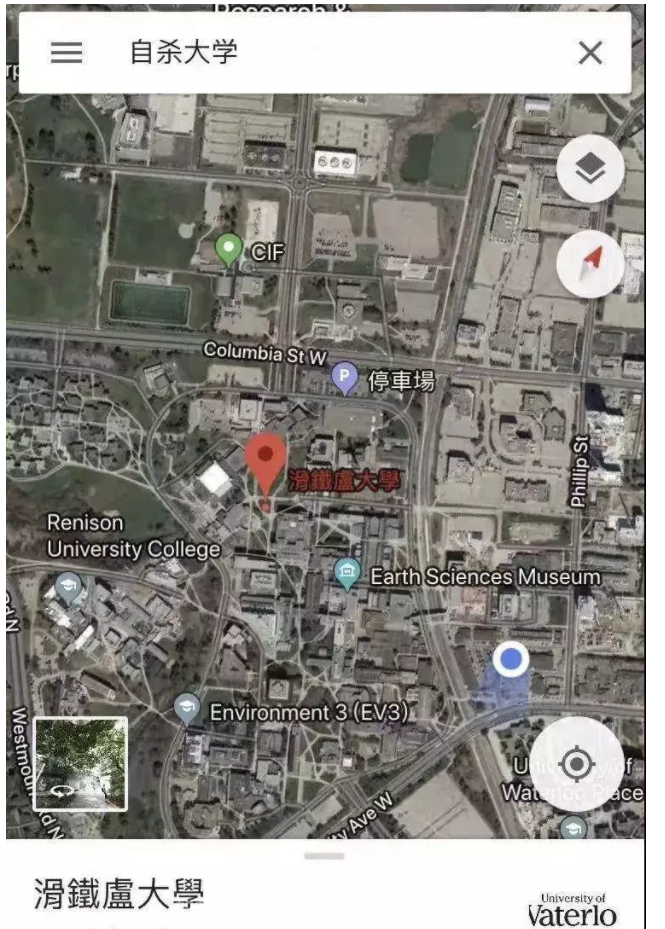665x929 pixels.
Task: Tap the compass to reset orientation
Action: [590, 263]
